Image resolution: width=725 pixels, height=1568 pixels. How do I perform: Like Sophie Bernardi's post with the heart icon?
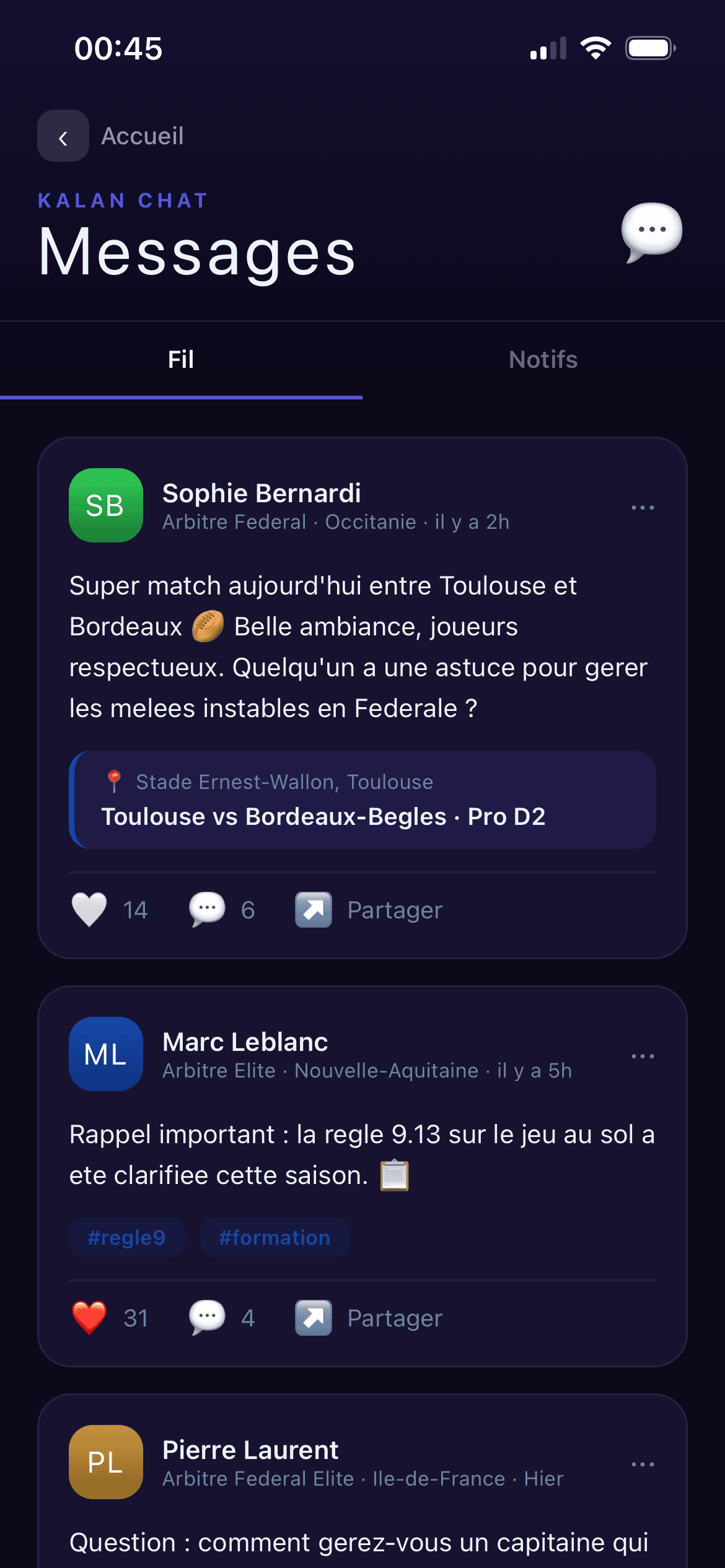89,910
